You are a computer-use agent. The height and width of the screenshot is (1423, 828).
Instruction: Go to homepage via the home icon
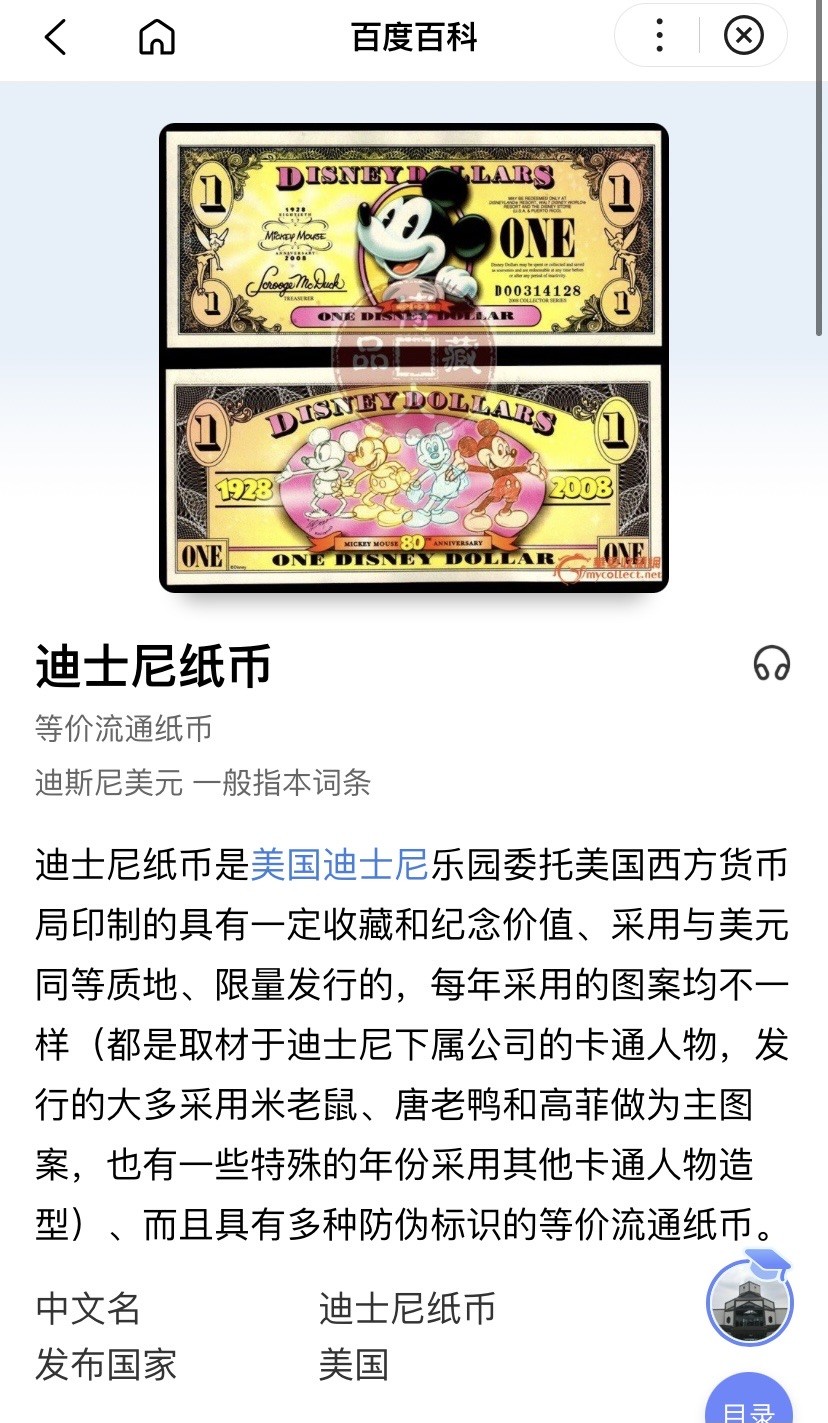pyautogui.click(x=156, y=38)
